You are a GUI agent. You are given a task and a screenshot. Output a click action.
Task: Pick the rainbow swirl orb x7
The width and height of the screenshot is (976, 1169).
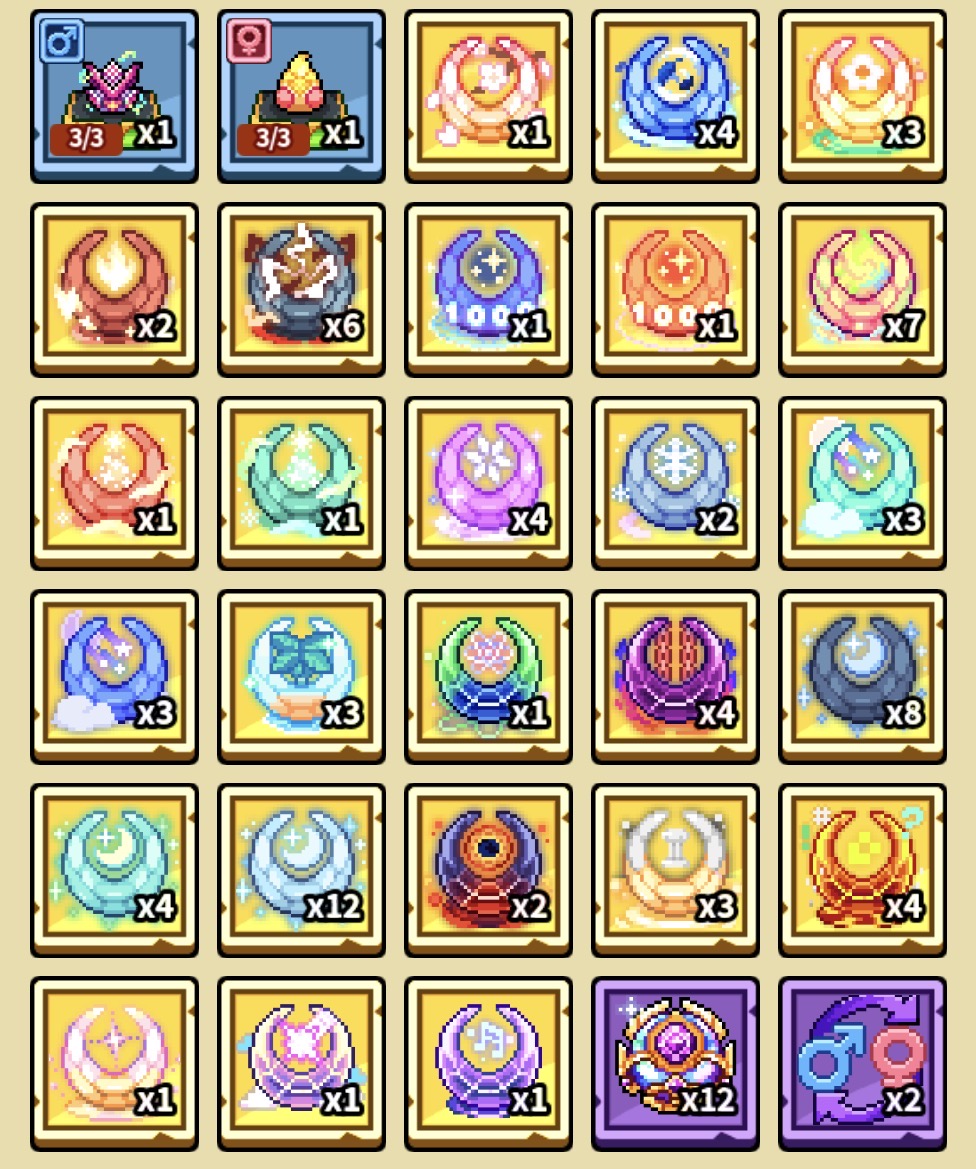pos(862,289)
